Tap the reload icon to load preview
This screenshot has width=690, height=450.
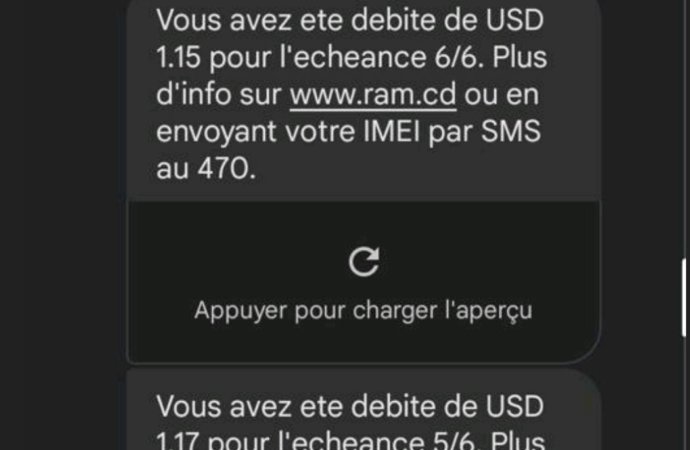coord(363,263)
